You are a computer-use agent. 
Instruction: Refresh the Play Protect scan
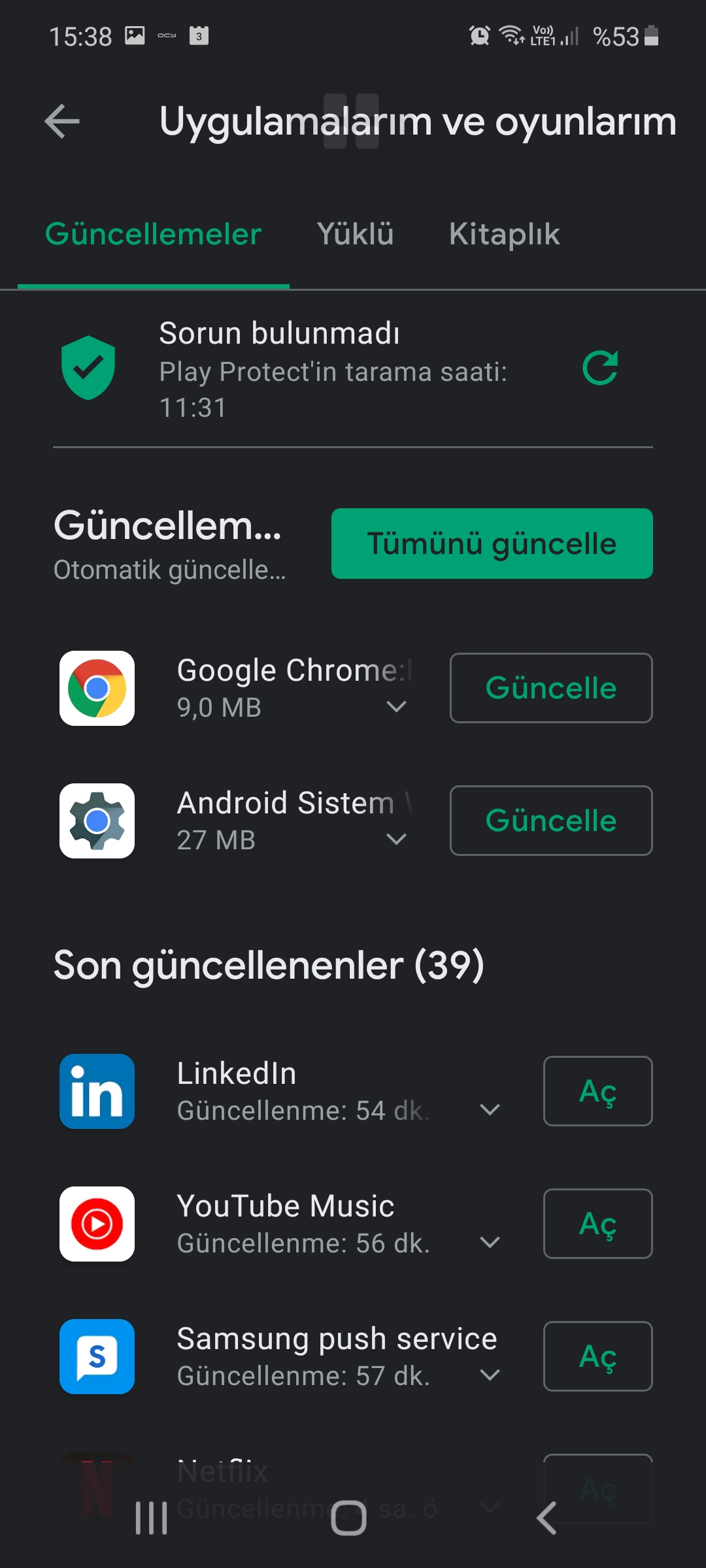pos(600,368)
